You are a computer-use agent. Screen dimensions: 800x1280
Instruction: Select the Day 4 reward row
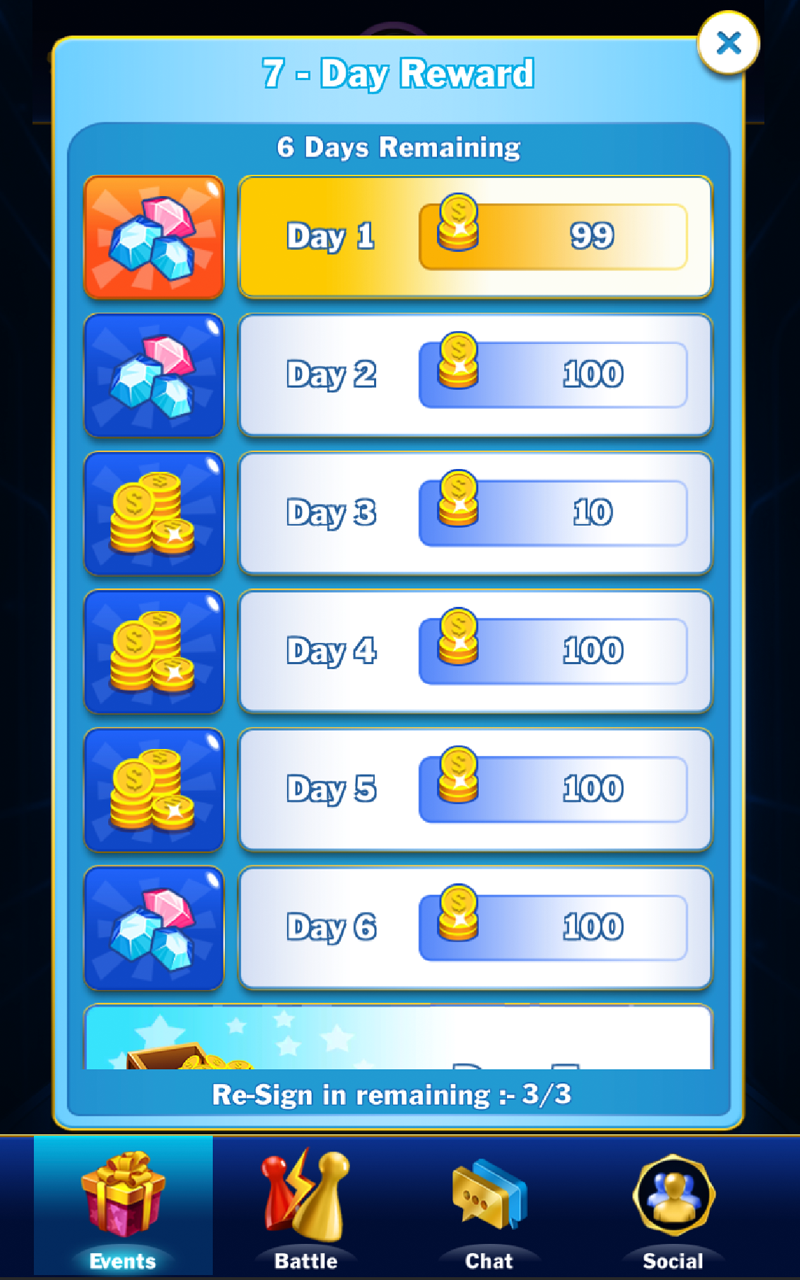tap(475, 651)
